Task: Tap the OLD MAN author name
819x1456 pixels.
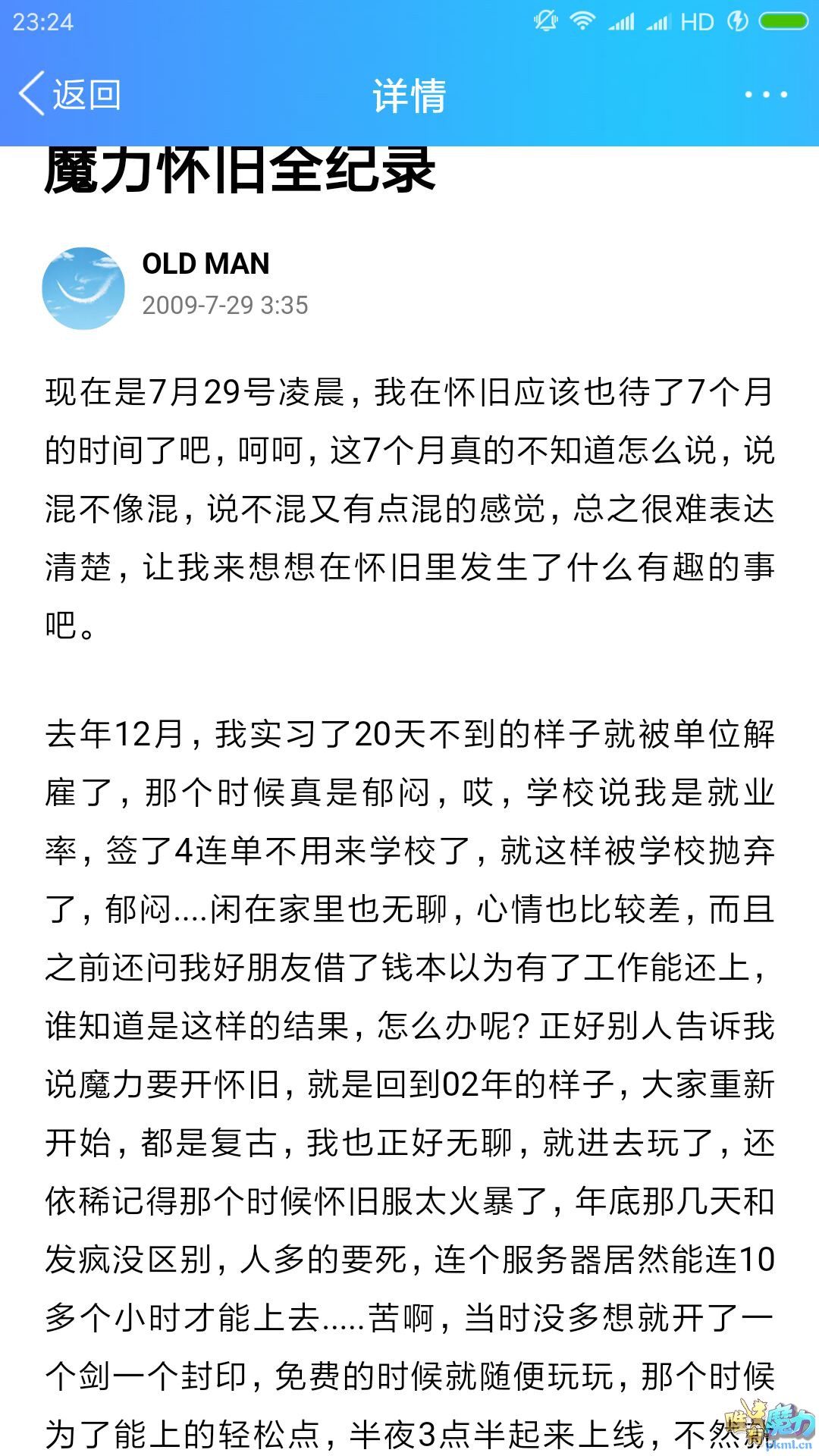Action: (206, 264)
